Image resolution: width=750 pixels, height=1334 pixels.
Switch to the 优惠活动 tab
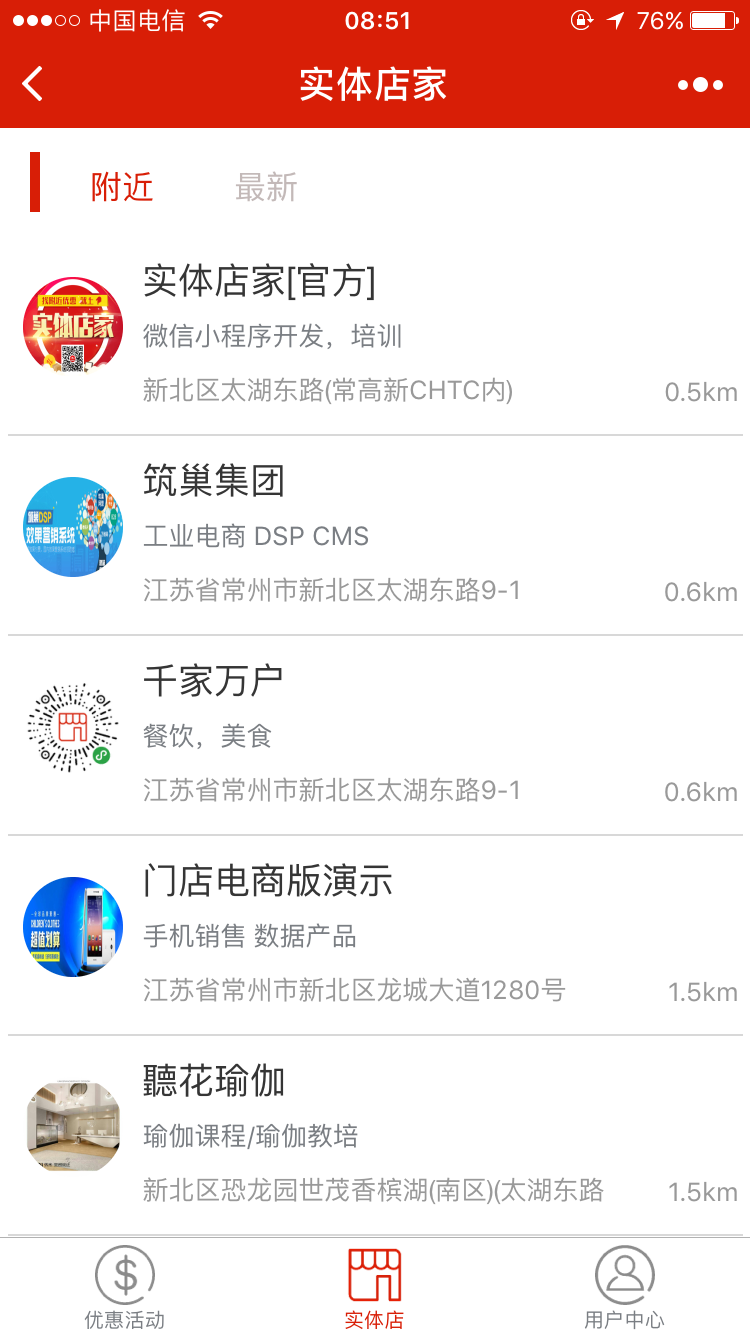[x=125, y=1287]
